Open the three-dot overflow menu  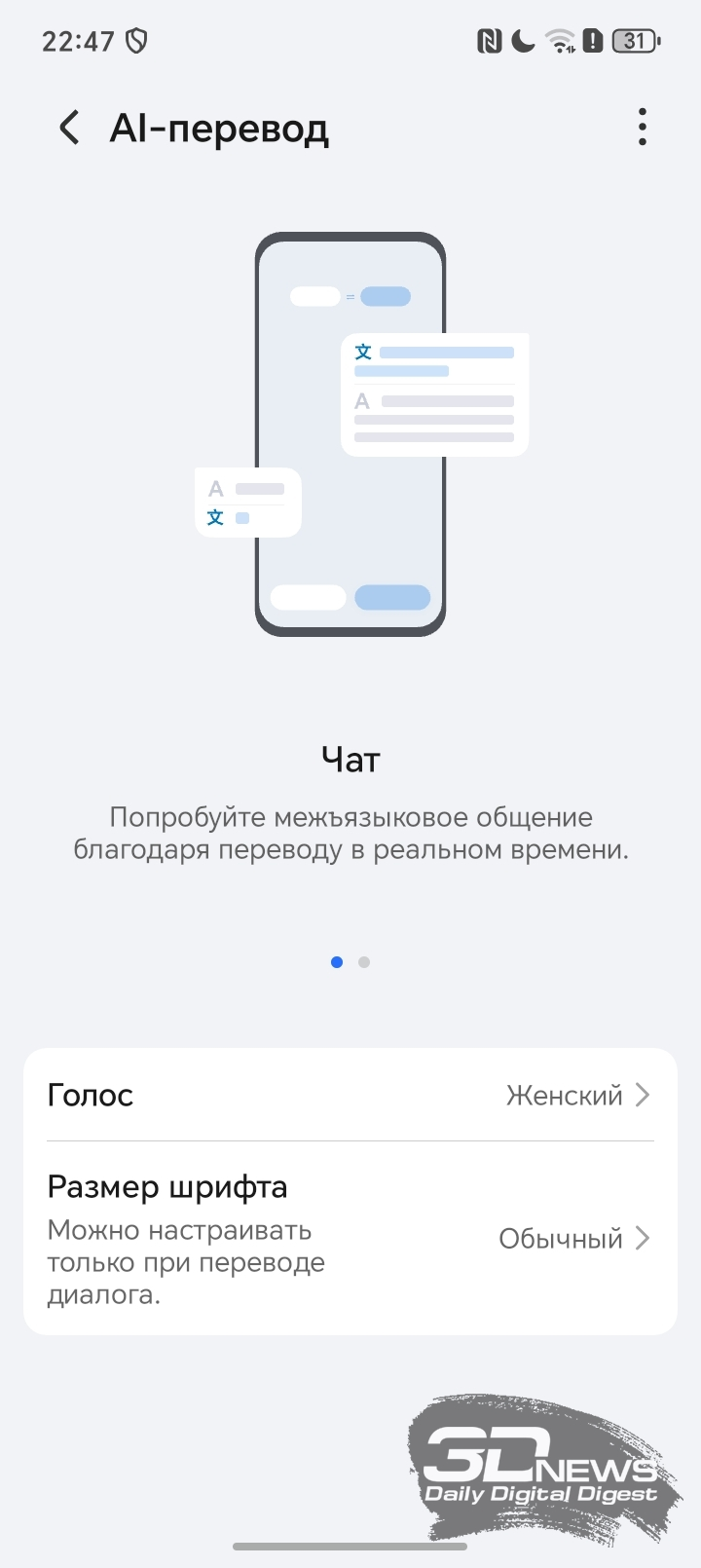point(642,128)
